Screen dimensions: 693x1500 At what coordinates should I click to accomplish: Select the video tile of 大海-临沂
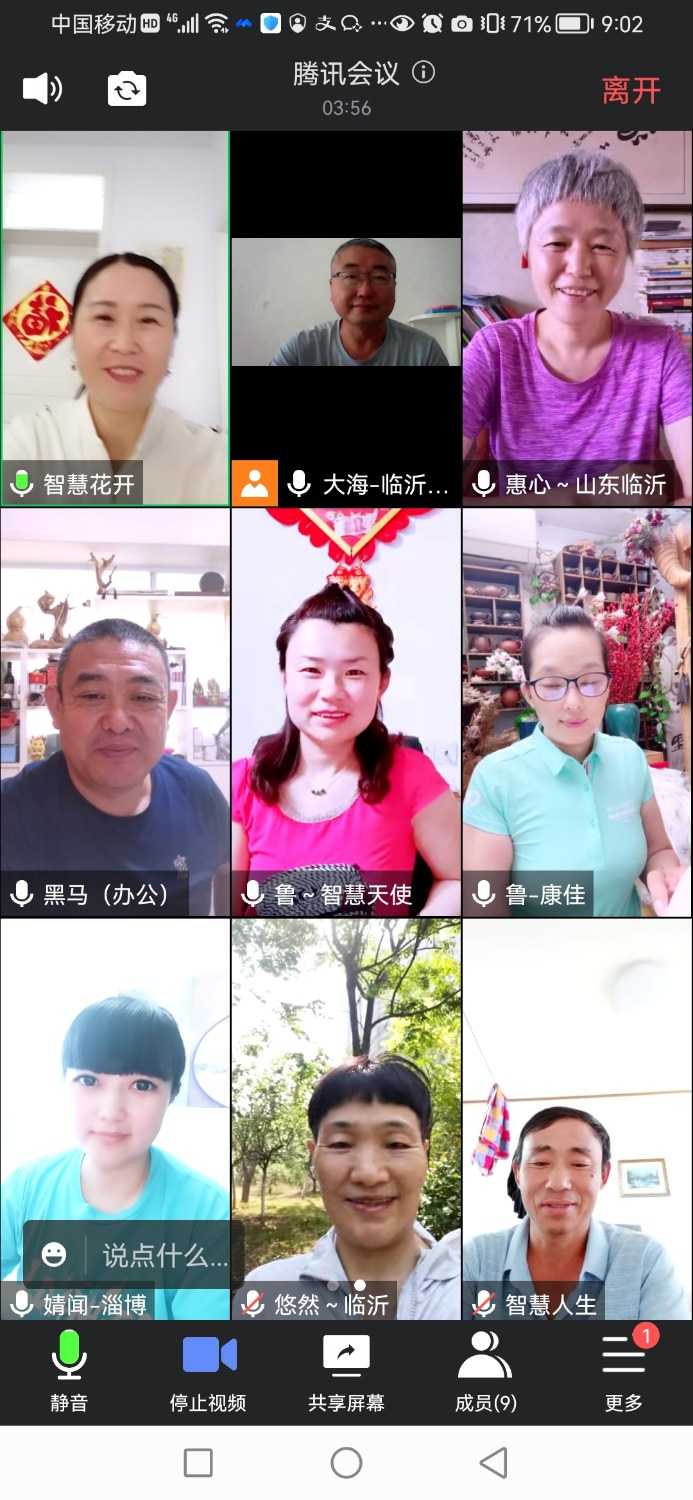[x=346, y=318]
